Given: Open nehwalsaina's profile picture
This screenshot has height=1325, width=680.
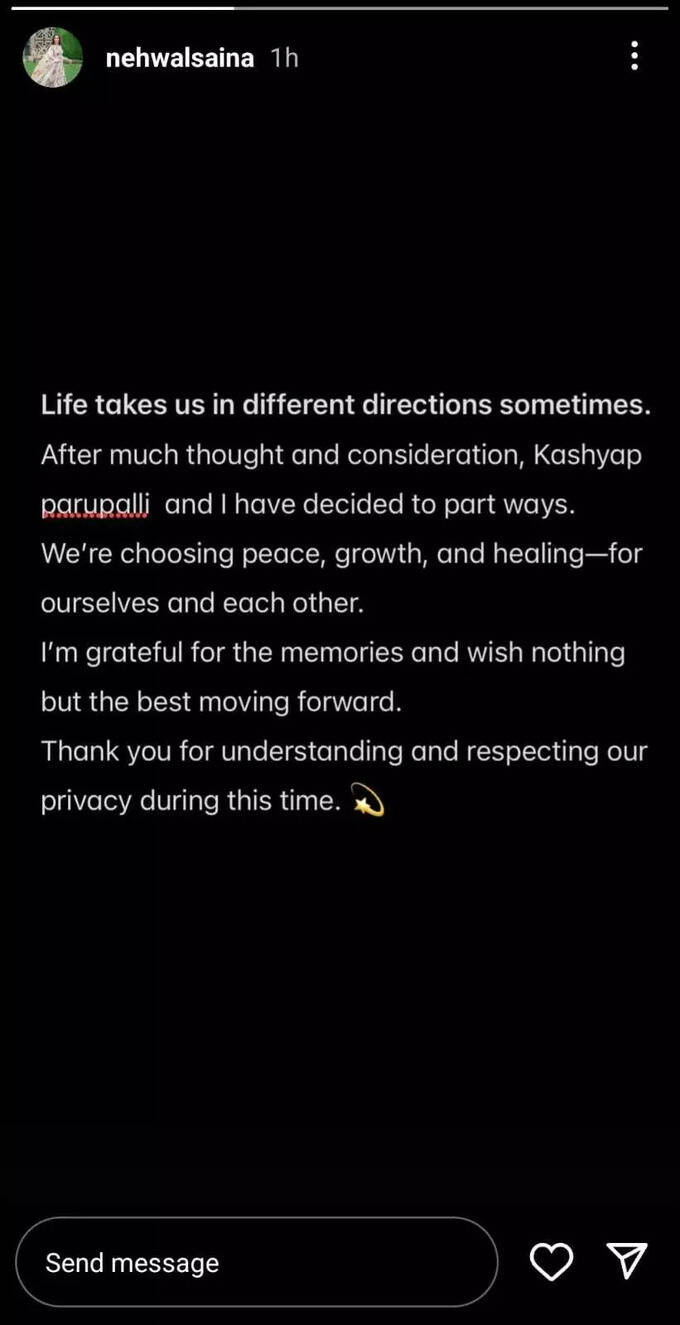Looking at the screenshot, I should click(52, 57).
